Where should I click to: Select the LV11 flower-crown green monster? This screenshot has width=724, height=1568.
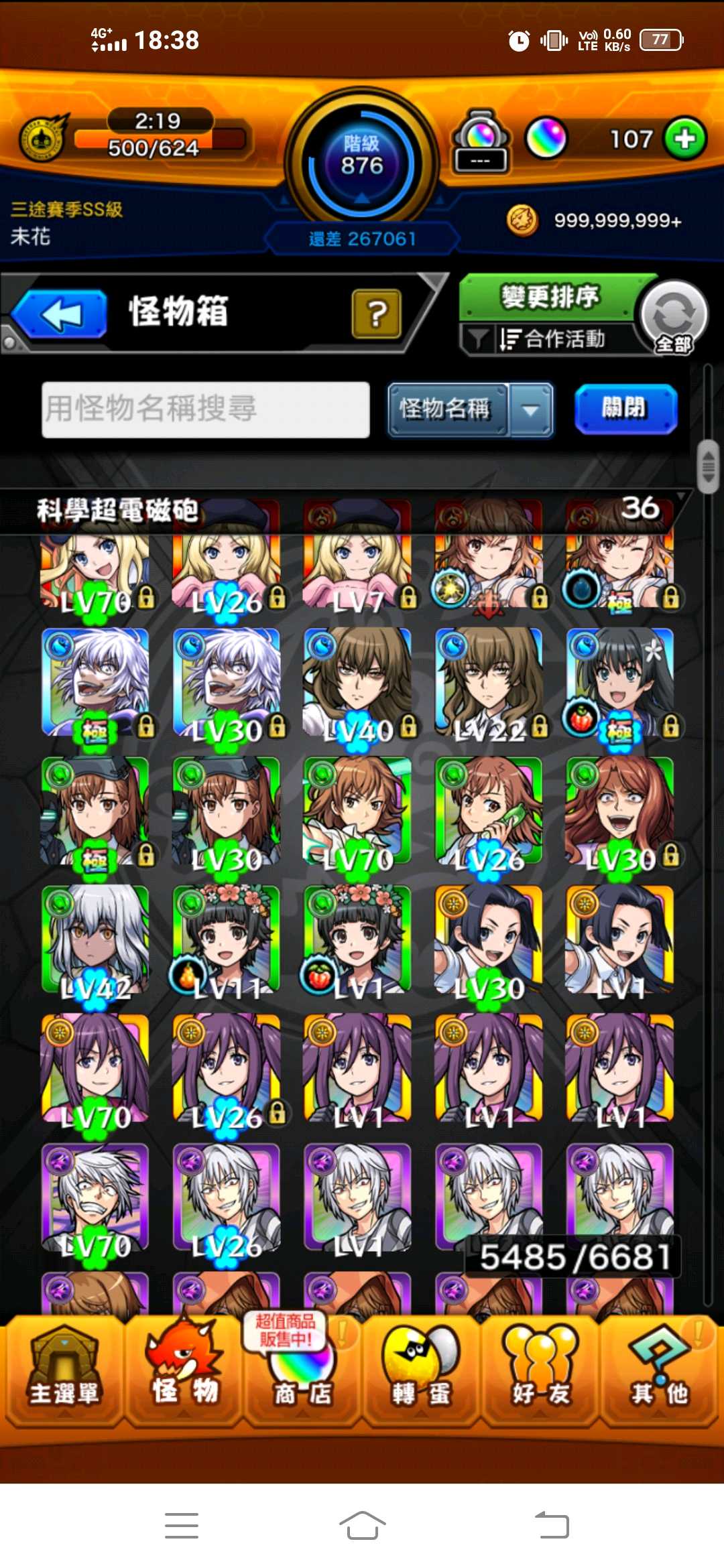[226, 939]
